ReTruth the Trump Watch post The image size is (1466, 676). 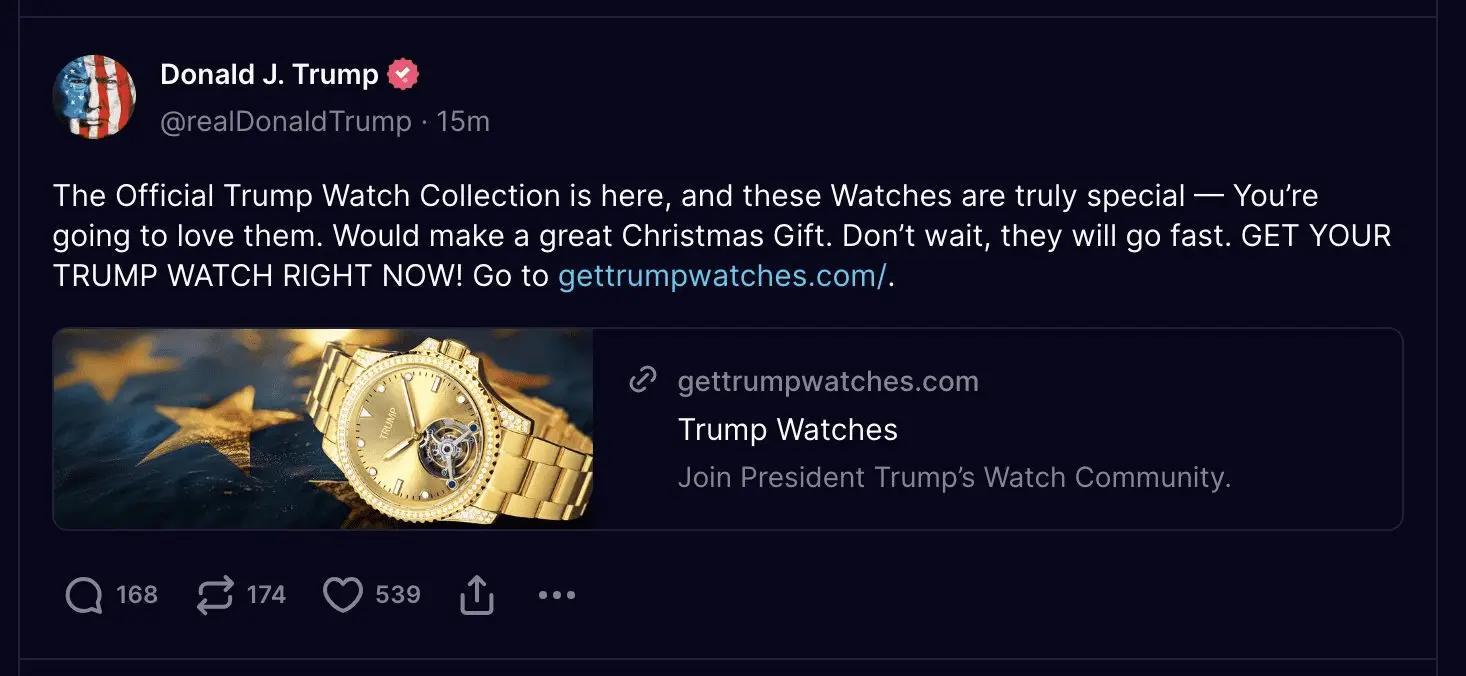(x=214, y=596)
